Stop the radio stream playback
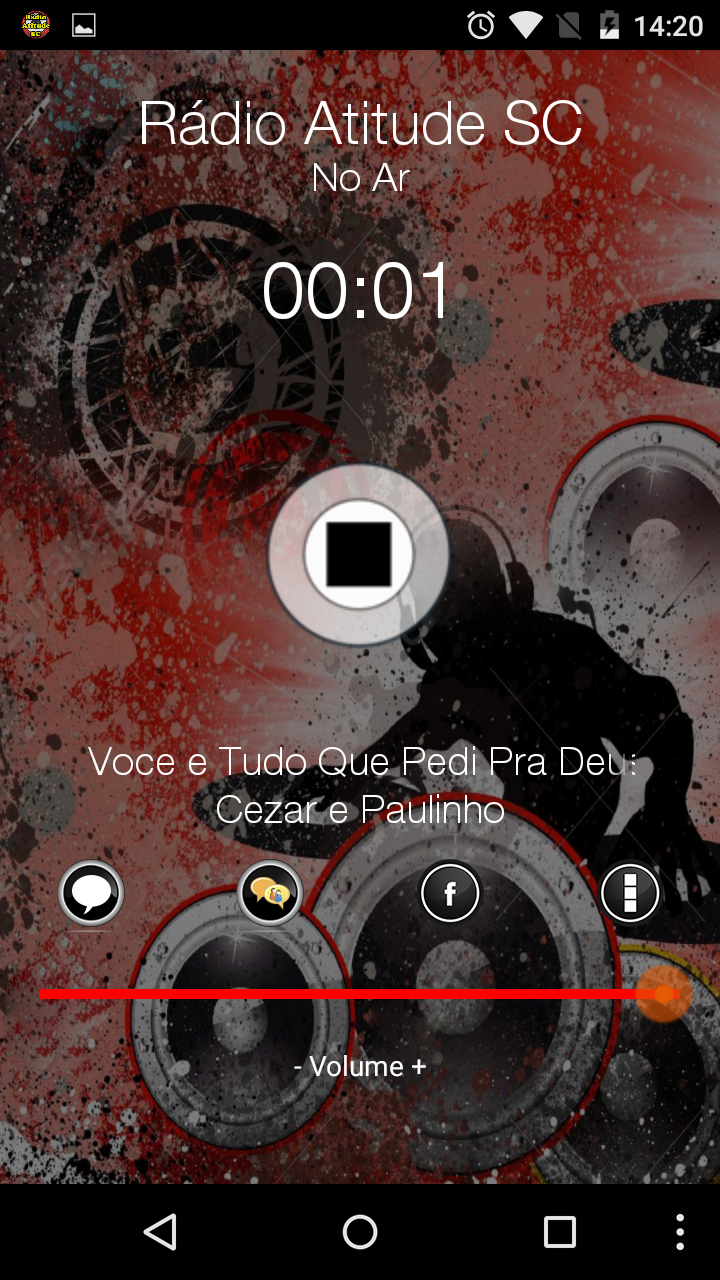The height and width of the screenshot is (1280, 720). 358,555
